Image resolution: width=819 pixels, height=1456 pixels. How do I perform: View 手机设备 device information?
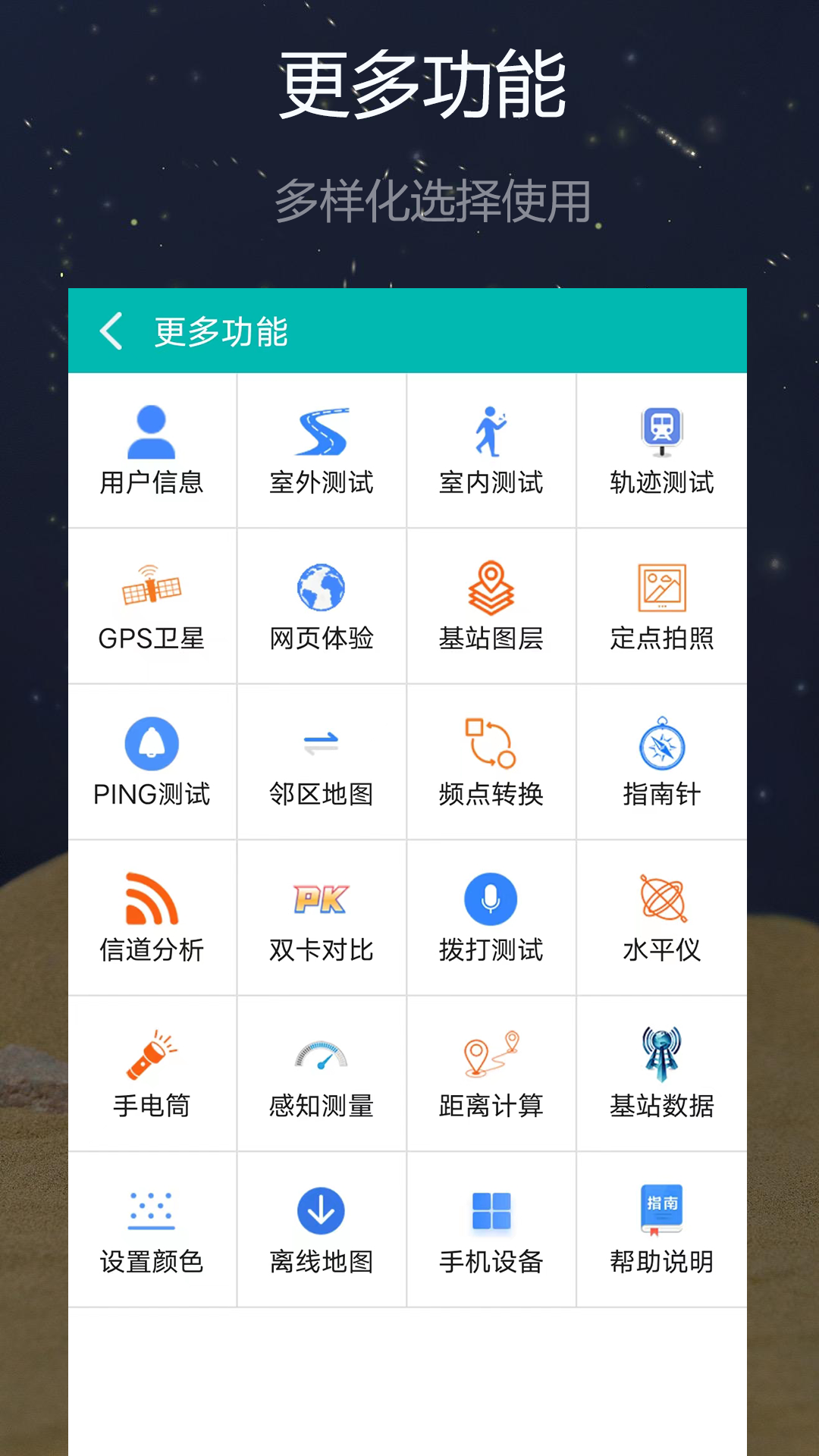(491, 1228)
